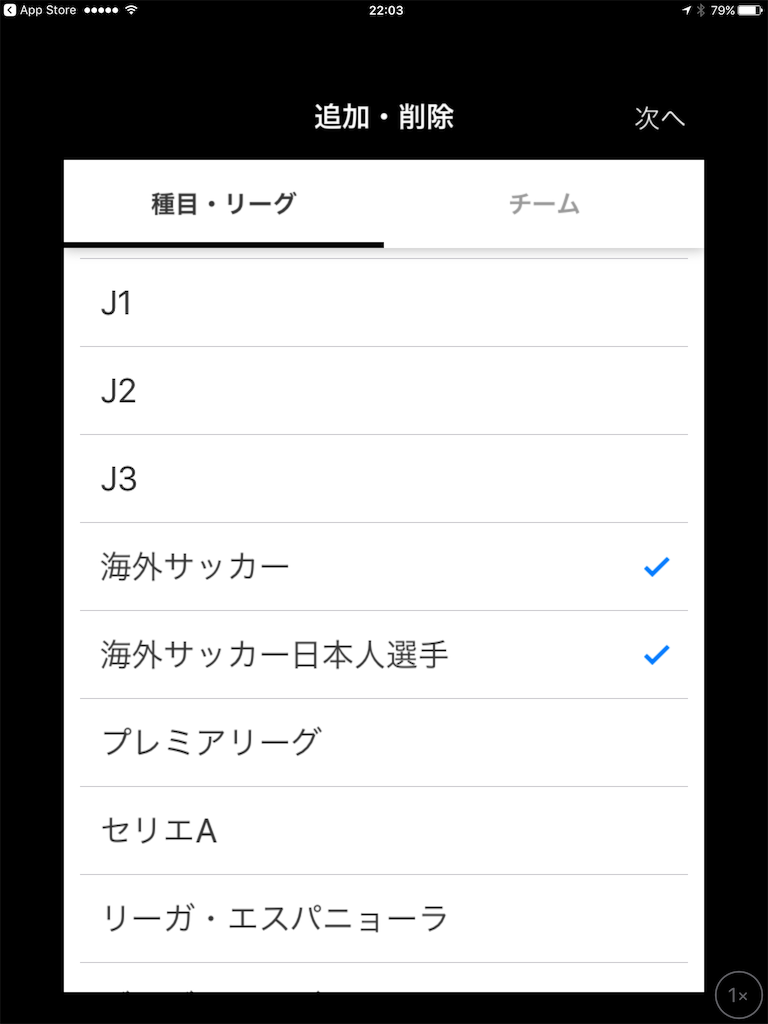Return to the App Store

(x=40, y=10)
